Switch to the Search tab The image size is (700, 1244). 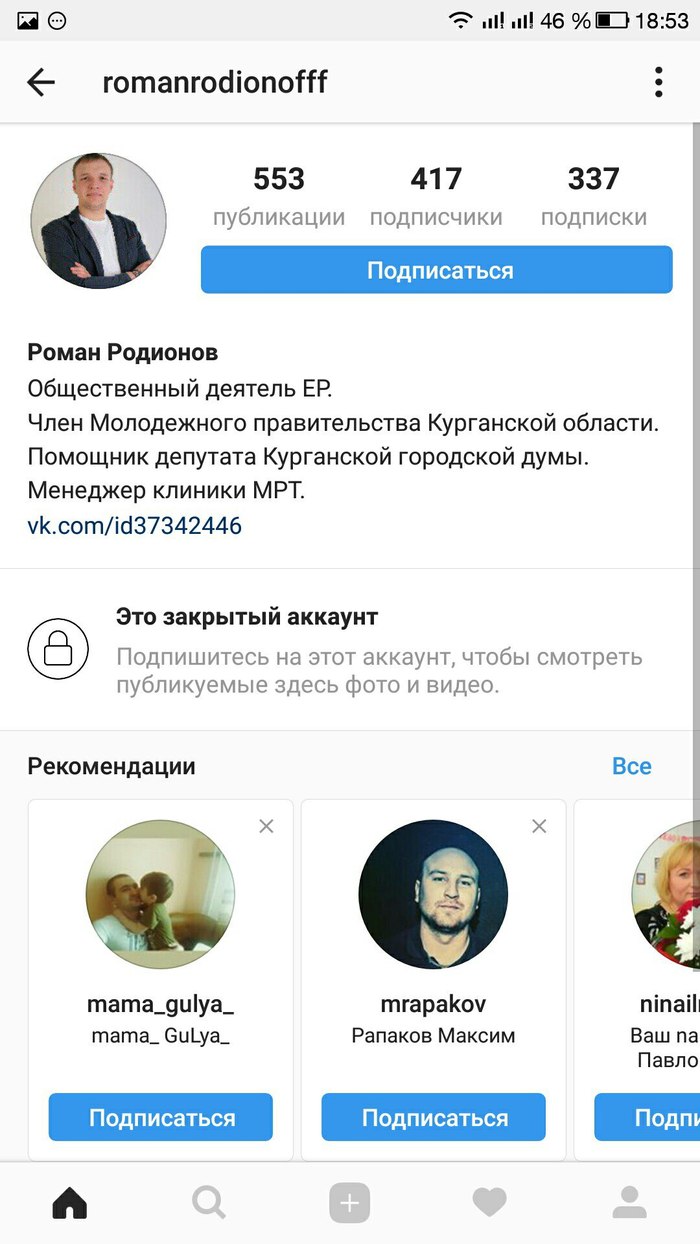click(209, 1202)
